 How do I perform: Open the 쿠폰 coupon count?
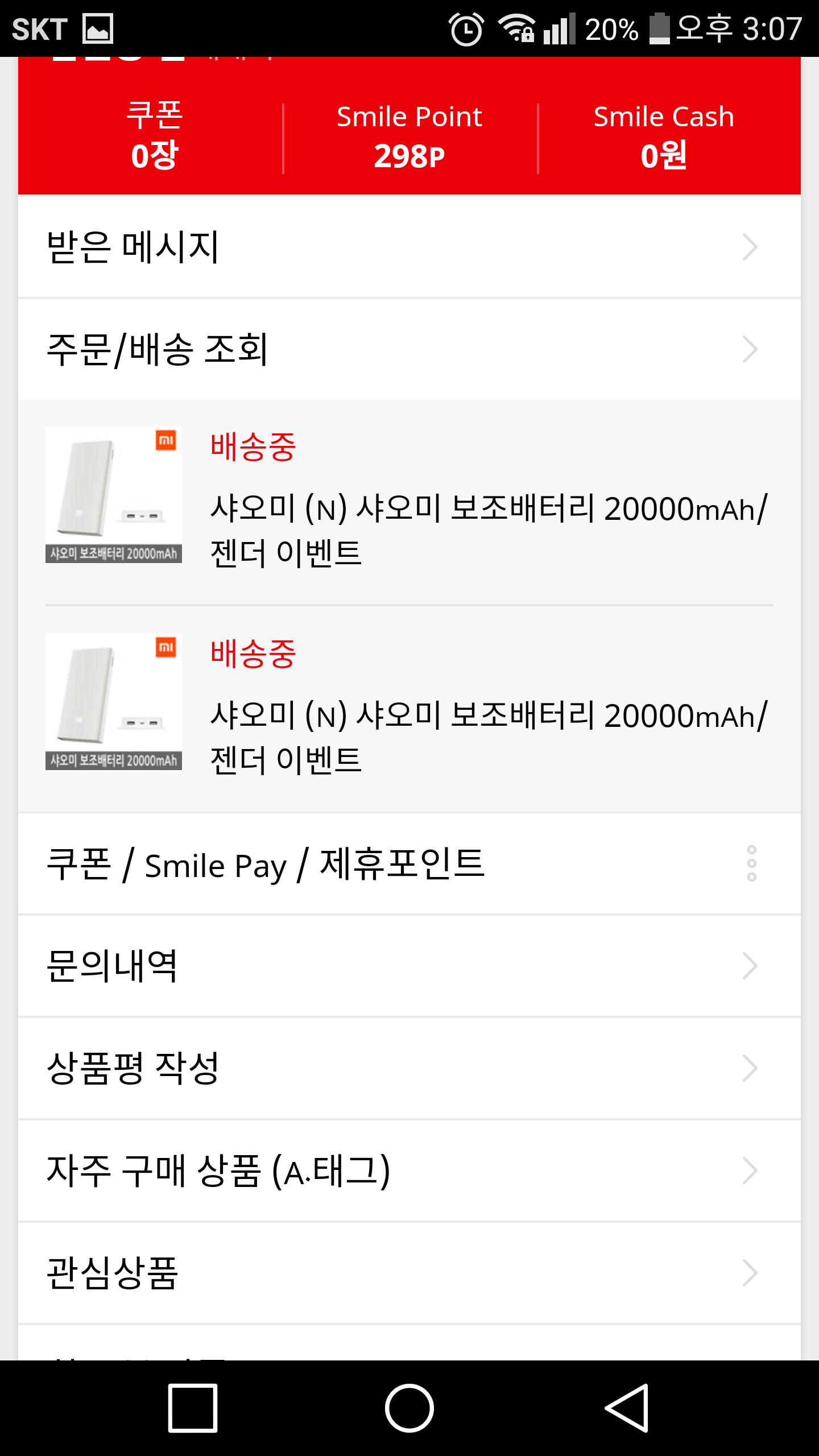(154, 138)
